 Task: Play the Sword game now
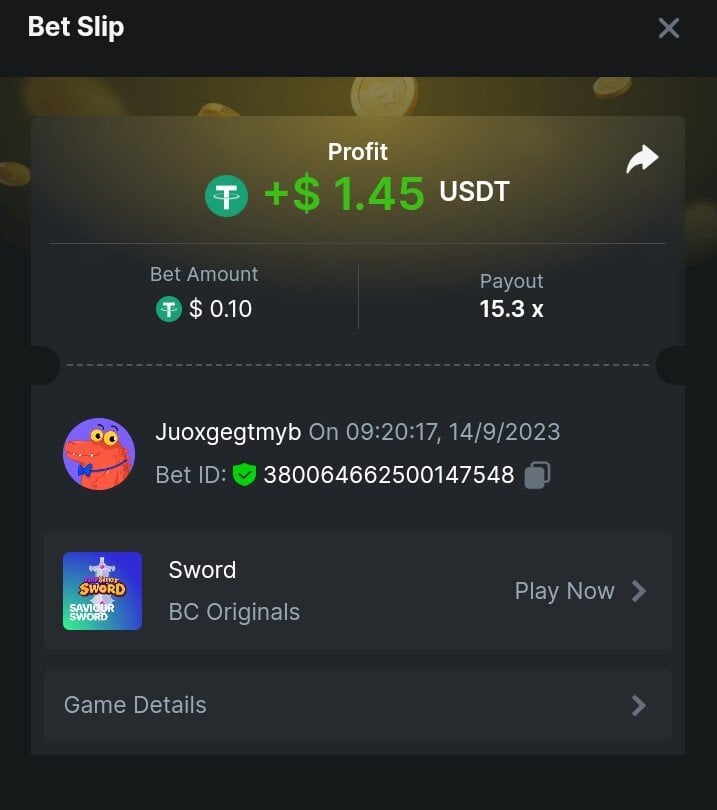tap(580, 591)
